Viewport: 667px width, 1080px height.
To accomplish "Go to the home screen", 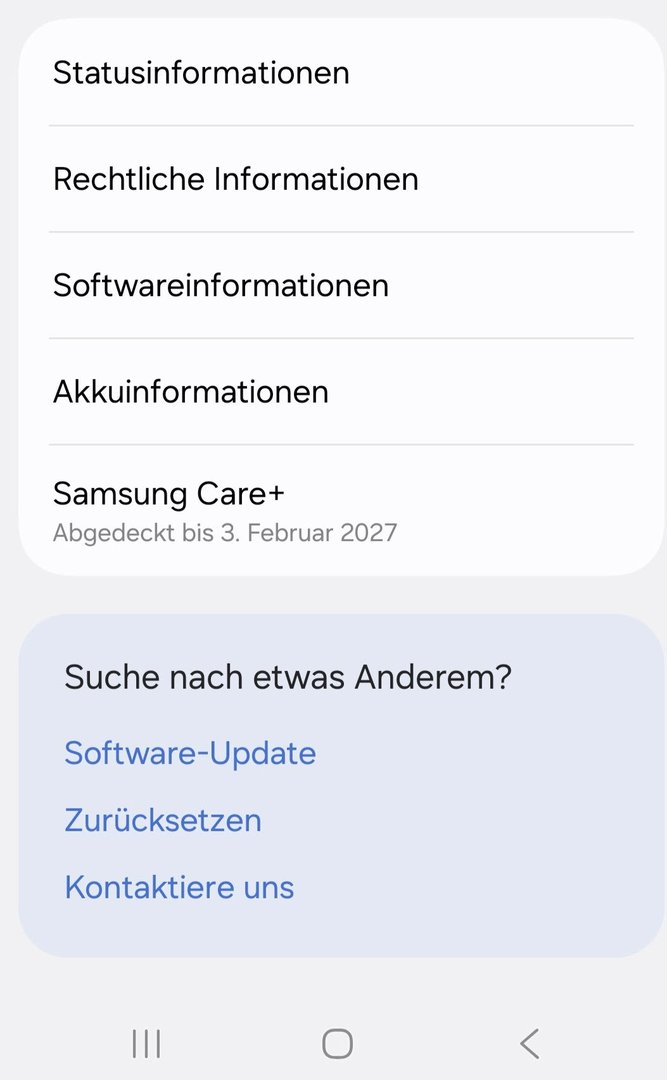I will 337,1043.
